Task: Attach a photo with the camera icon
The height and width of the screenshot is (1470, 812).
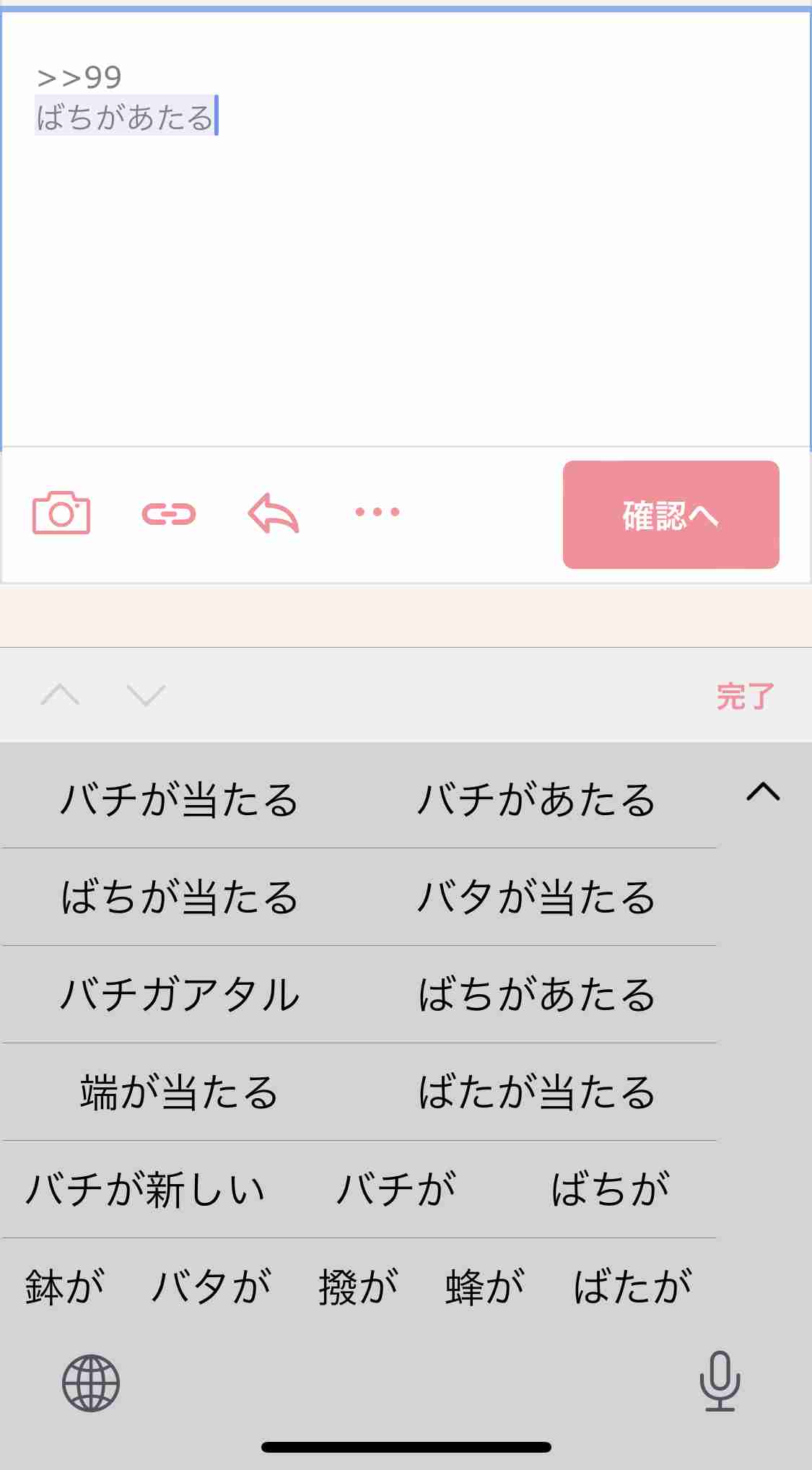Action: point(61,513)
